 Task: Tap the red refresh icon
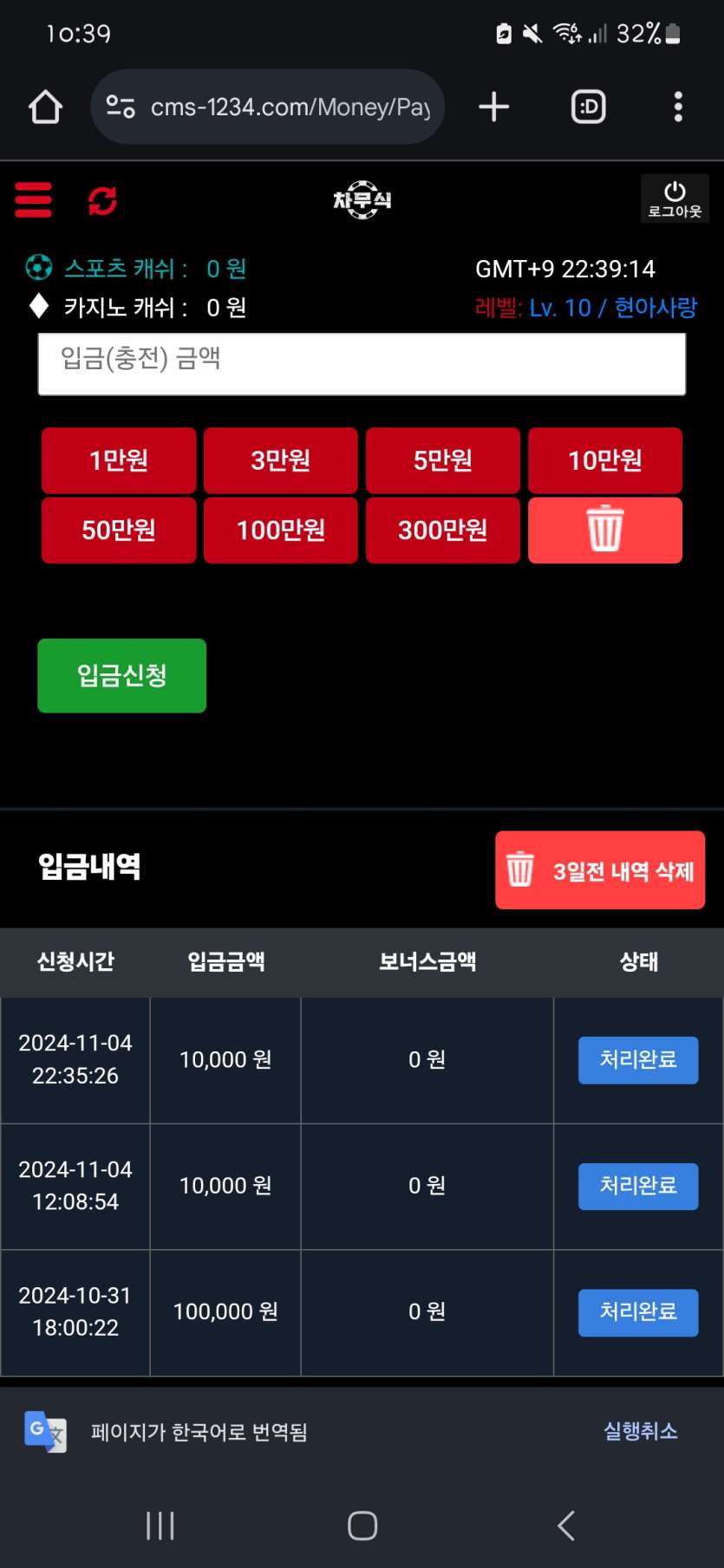click(x=102, y=200)
